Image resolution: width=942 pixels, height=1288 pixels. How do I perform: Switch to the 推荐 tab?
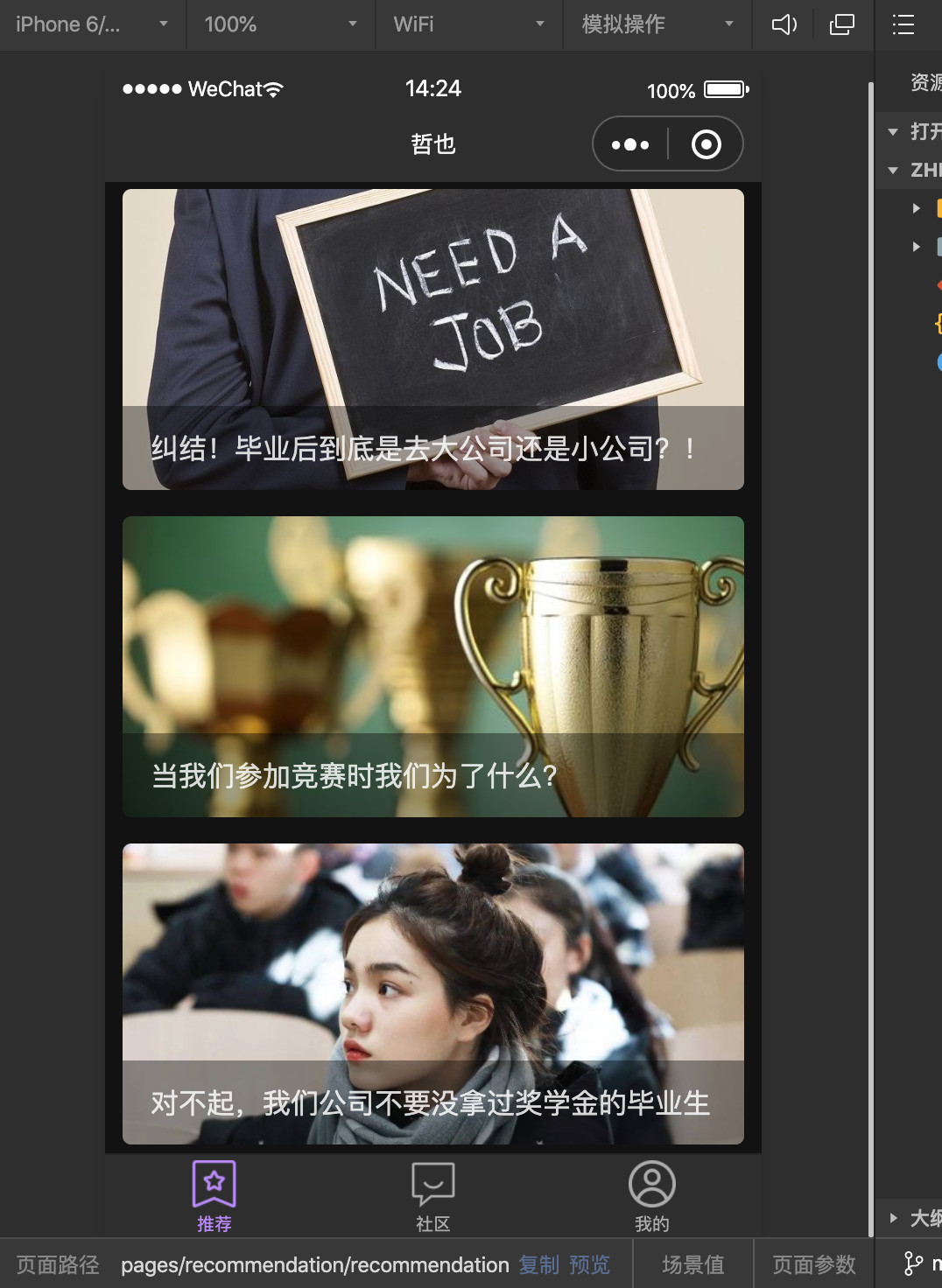point(214,1196)
